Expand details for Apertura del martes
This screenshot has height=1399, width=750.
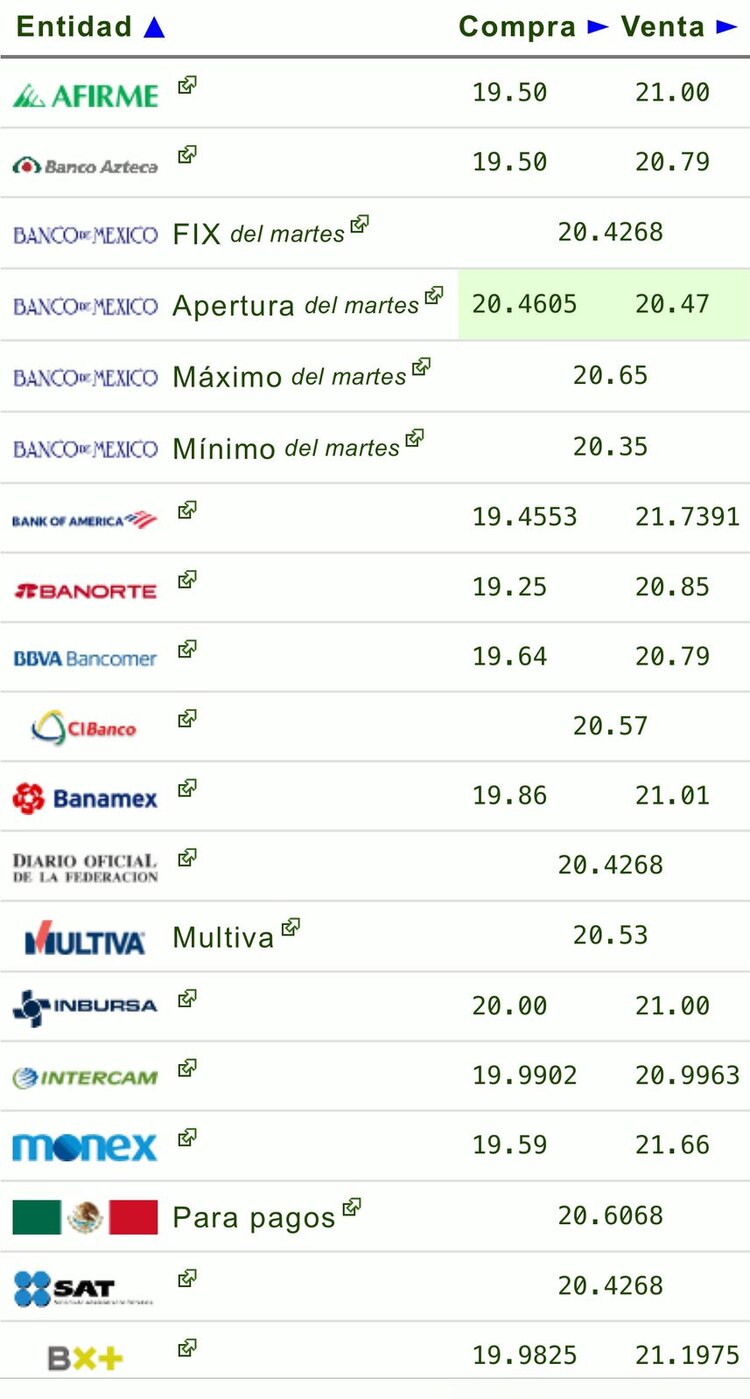(x=432, y=296)
